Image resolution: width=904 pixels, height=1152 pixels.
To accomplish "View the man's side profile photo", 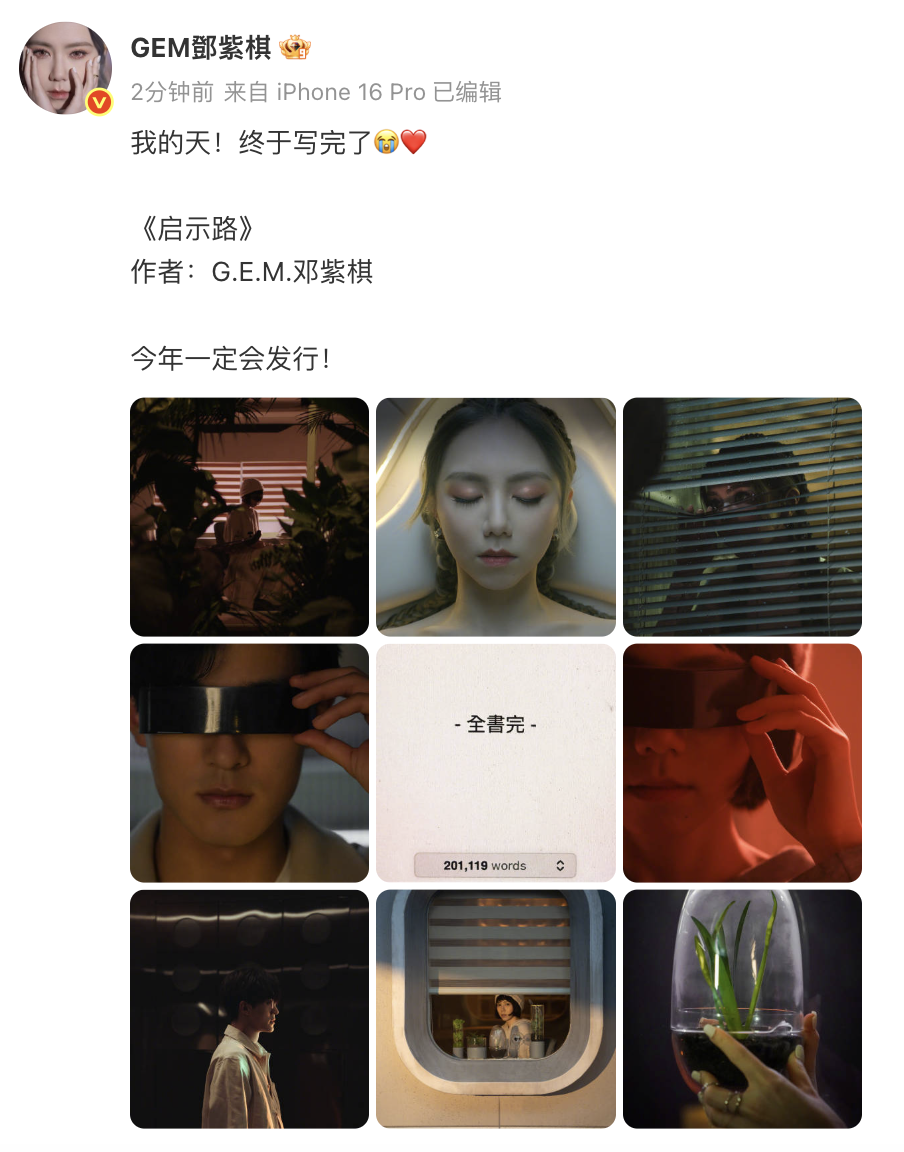I will pos(249,1009).
